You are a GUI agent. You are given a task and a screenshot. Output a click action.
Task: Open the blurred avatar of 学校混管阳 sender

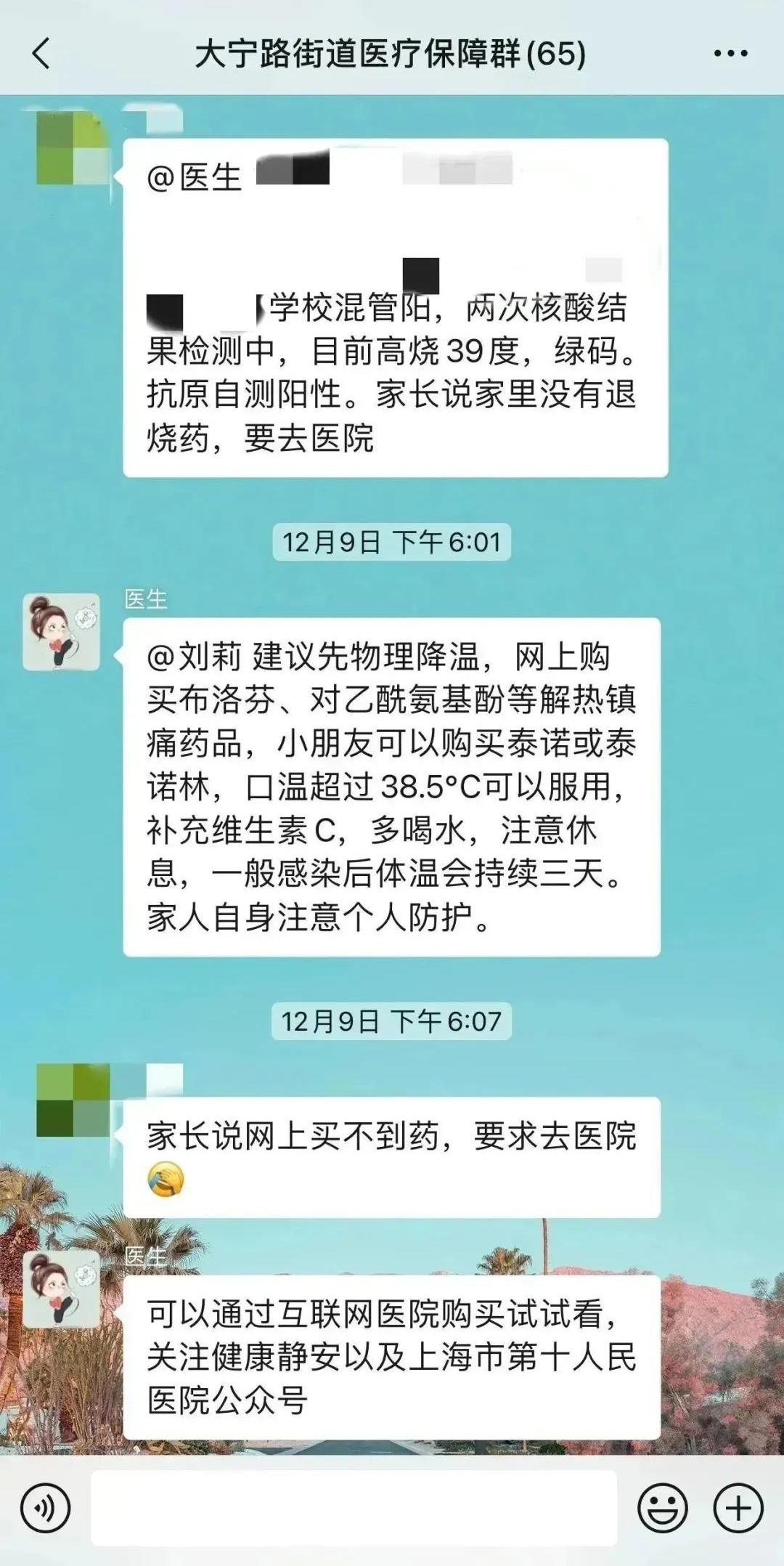point(73,148)
